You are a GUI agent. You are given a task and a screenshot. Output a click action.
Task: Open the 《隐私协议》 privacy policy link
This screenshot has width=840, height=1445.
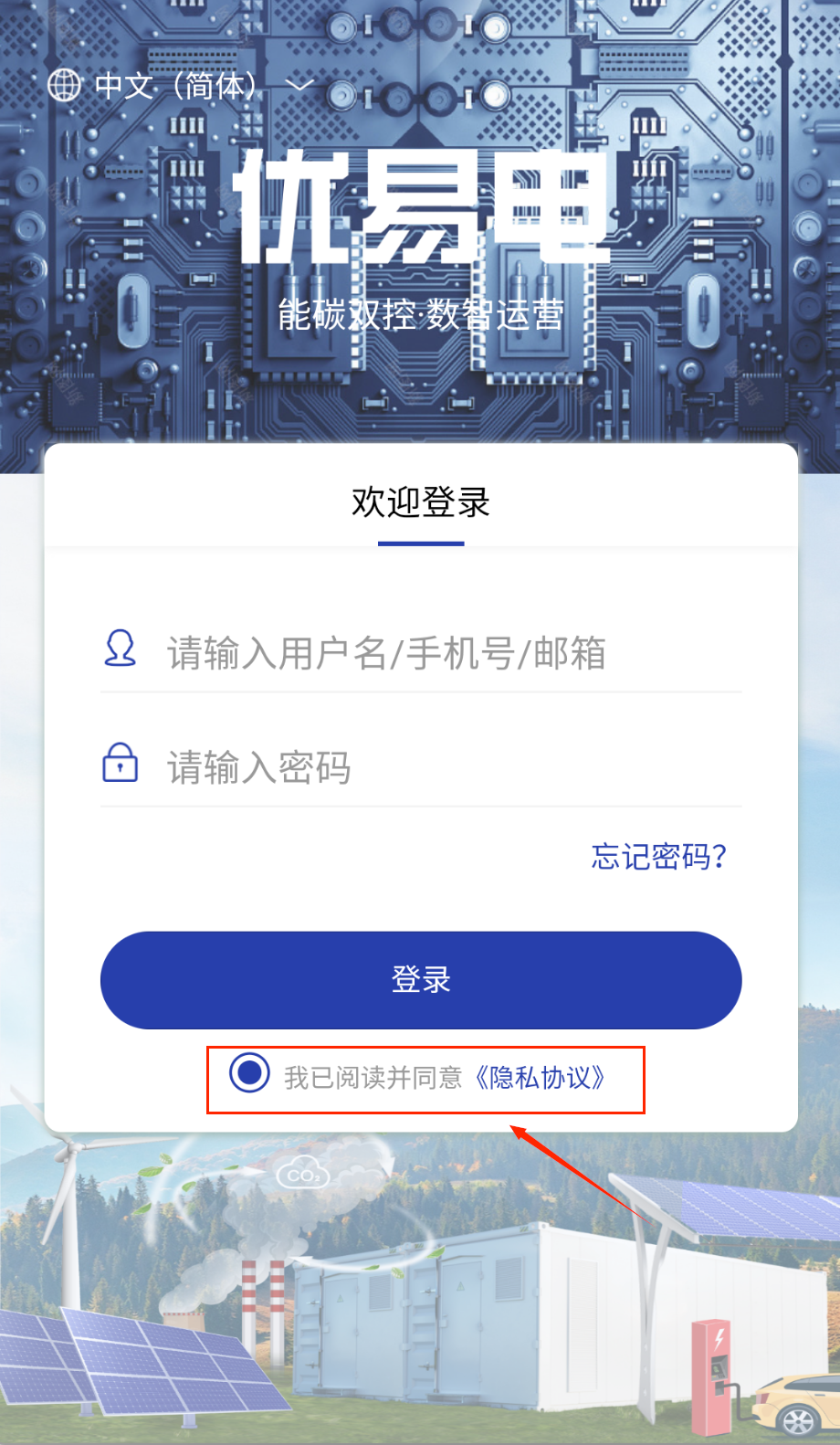(541, 1078)
